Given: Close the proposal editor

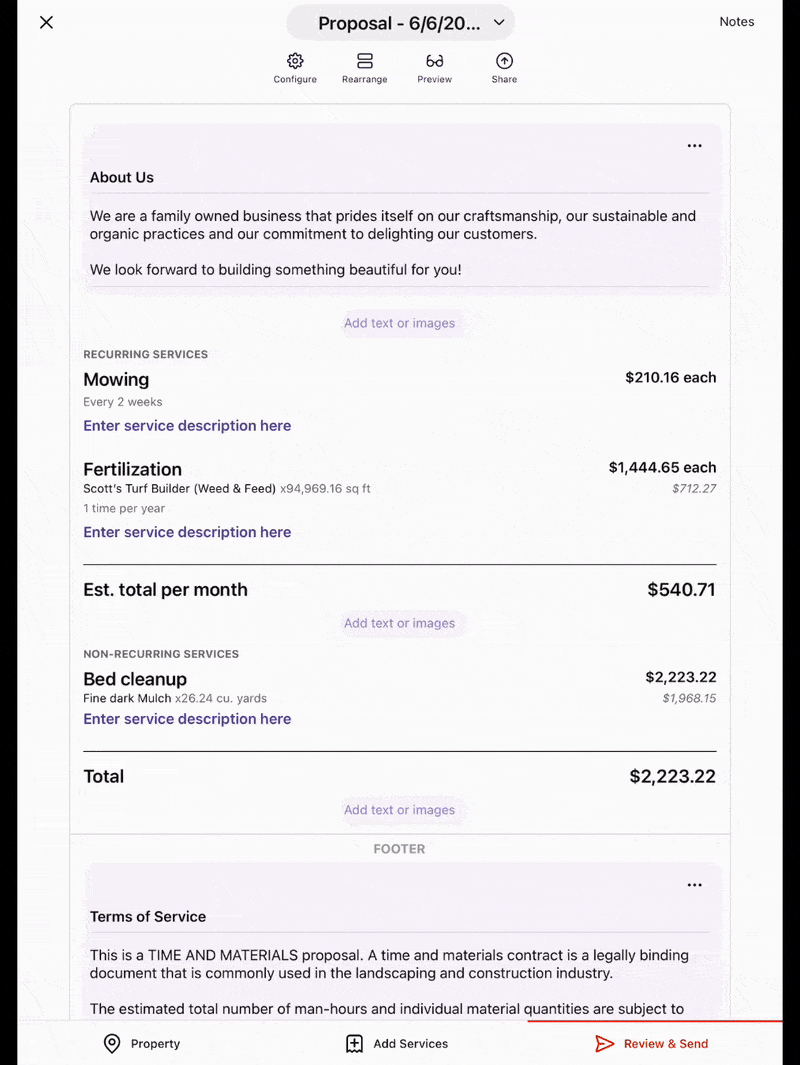Looking at the screenshot, I should (46, 22).
